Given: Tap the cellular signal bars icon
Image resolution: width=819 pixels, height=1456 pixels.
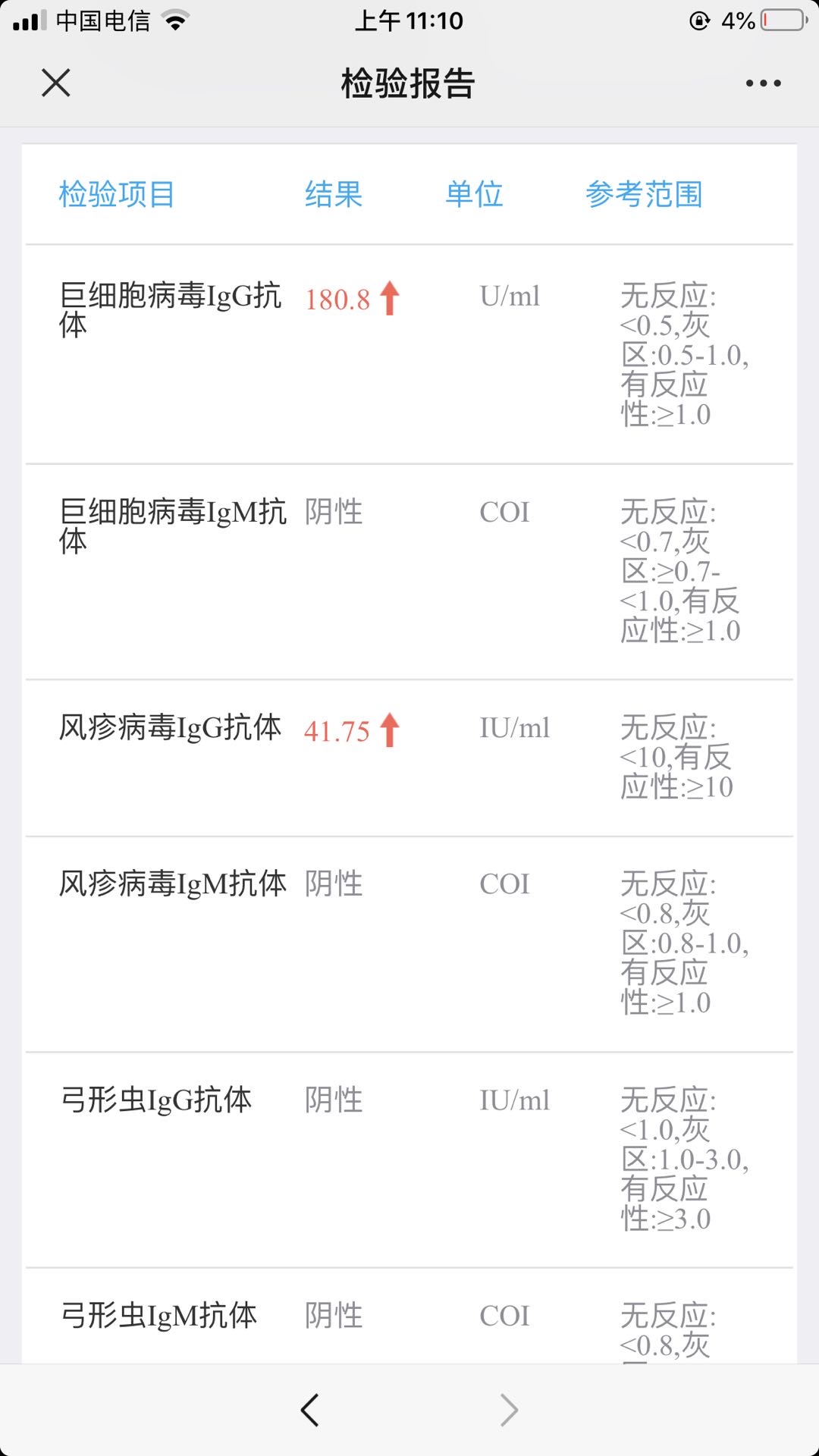Looking at the screenshot, I should tap(30, 20).
